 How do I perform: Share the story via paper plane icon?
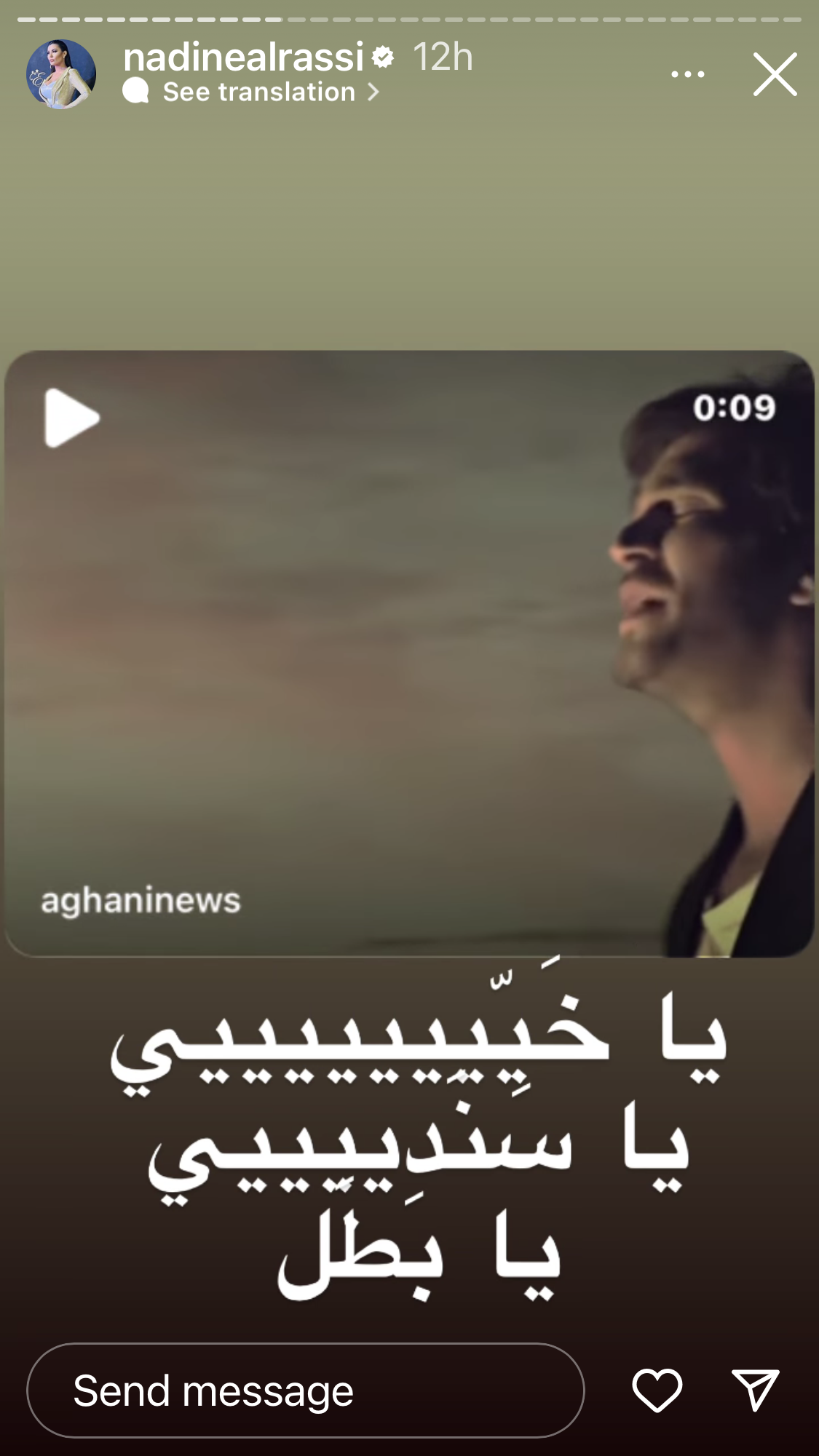point(756,1390)
